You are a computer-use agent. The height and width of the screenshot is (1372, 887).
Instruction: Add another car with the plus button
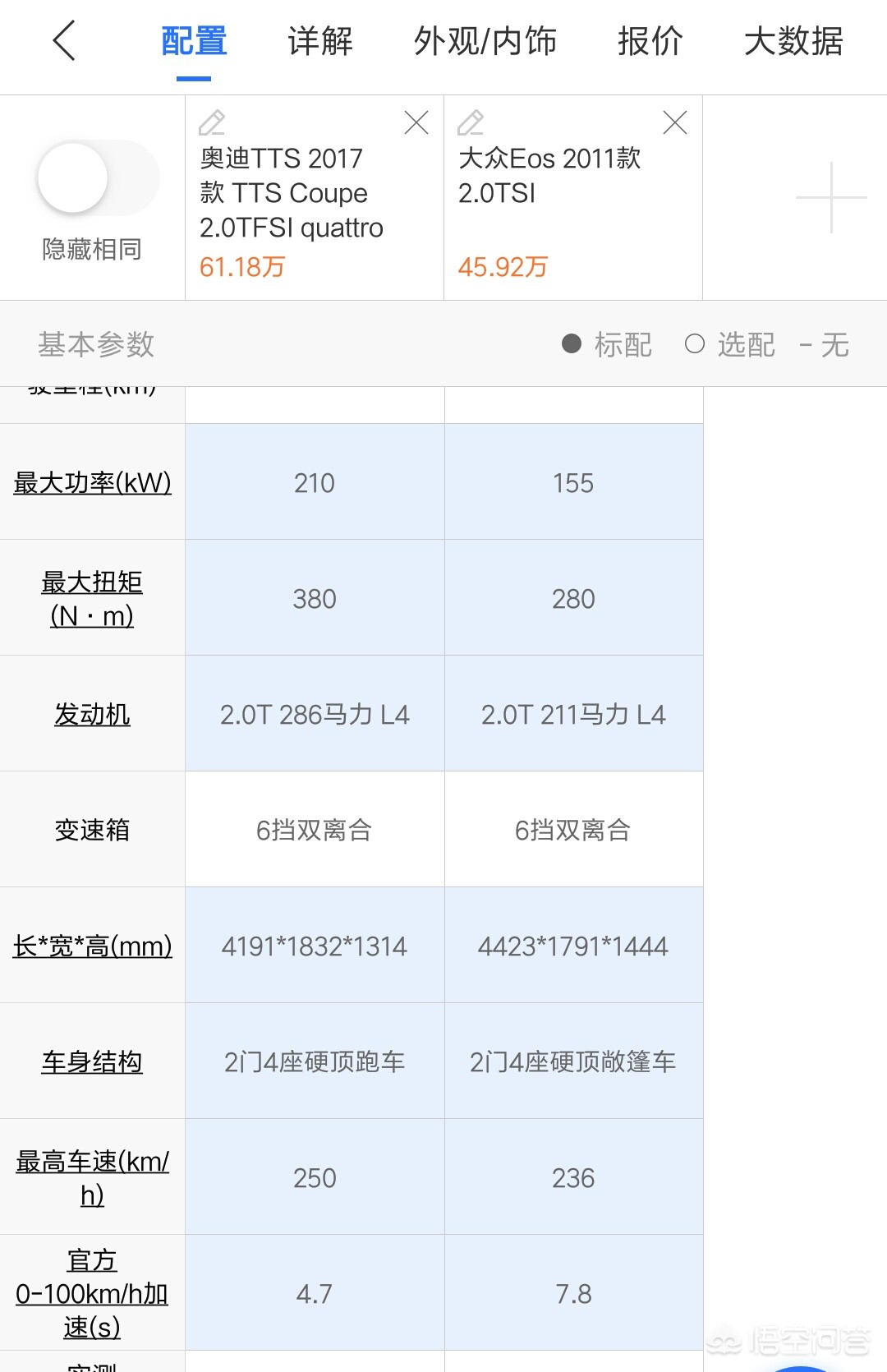(x=830, y=197)
